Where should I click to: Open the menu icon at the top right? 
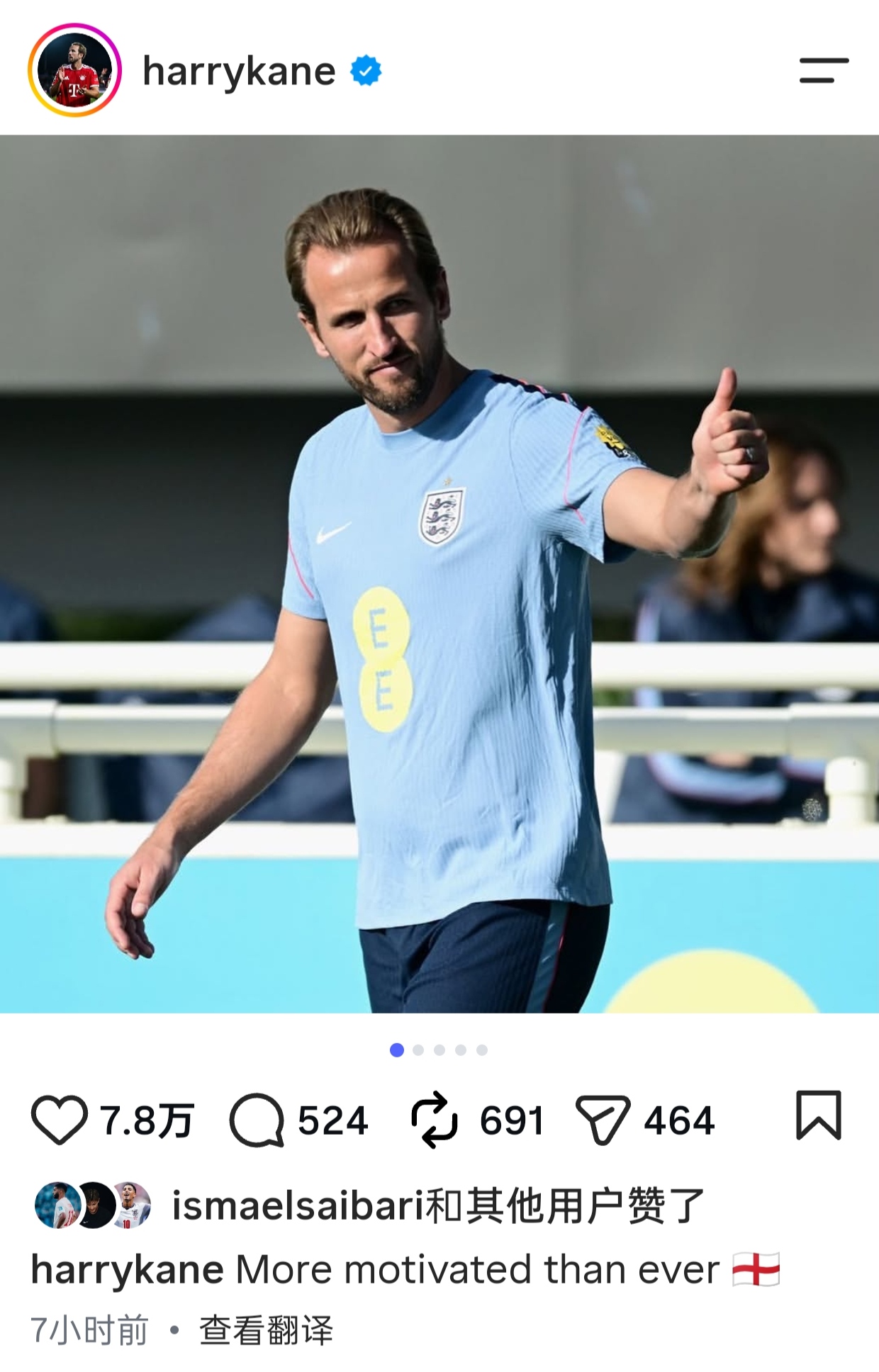pyautogui.click(x=824, y=70)
